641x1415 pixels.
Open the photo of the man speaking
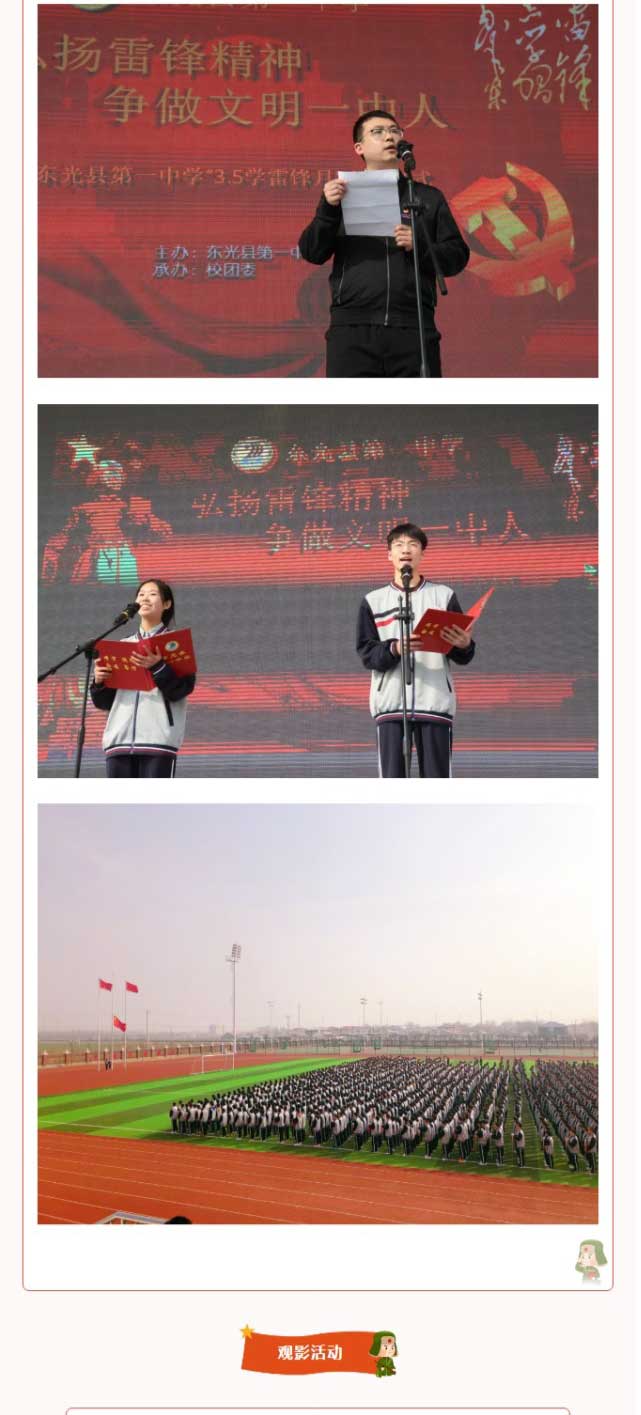coord(318,190)
